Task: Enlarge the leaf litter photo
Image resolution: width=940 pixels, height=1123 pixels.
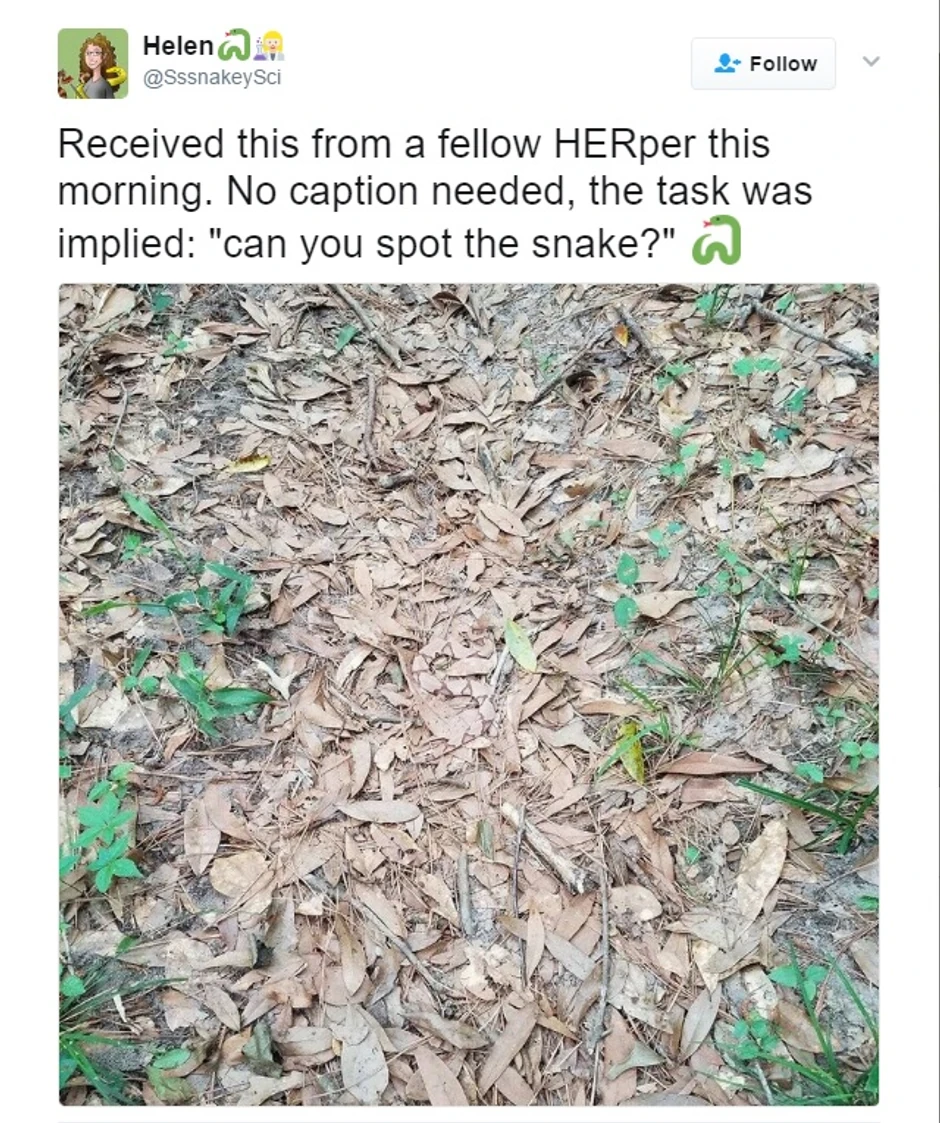Action: [468, 694]
